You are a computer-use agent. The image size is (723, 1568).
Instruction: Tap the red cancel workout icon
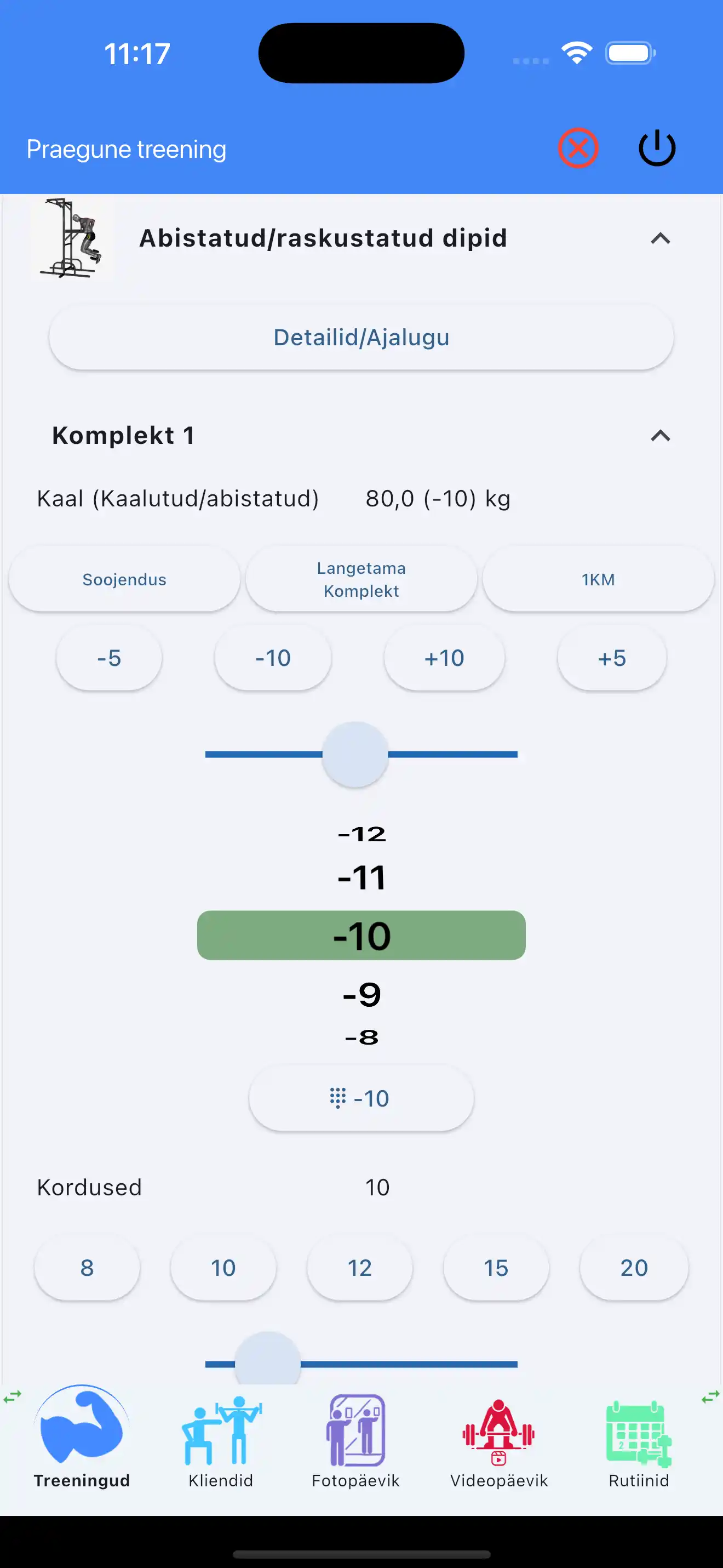[578, 148]
